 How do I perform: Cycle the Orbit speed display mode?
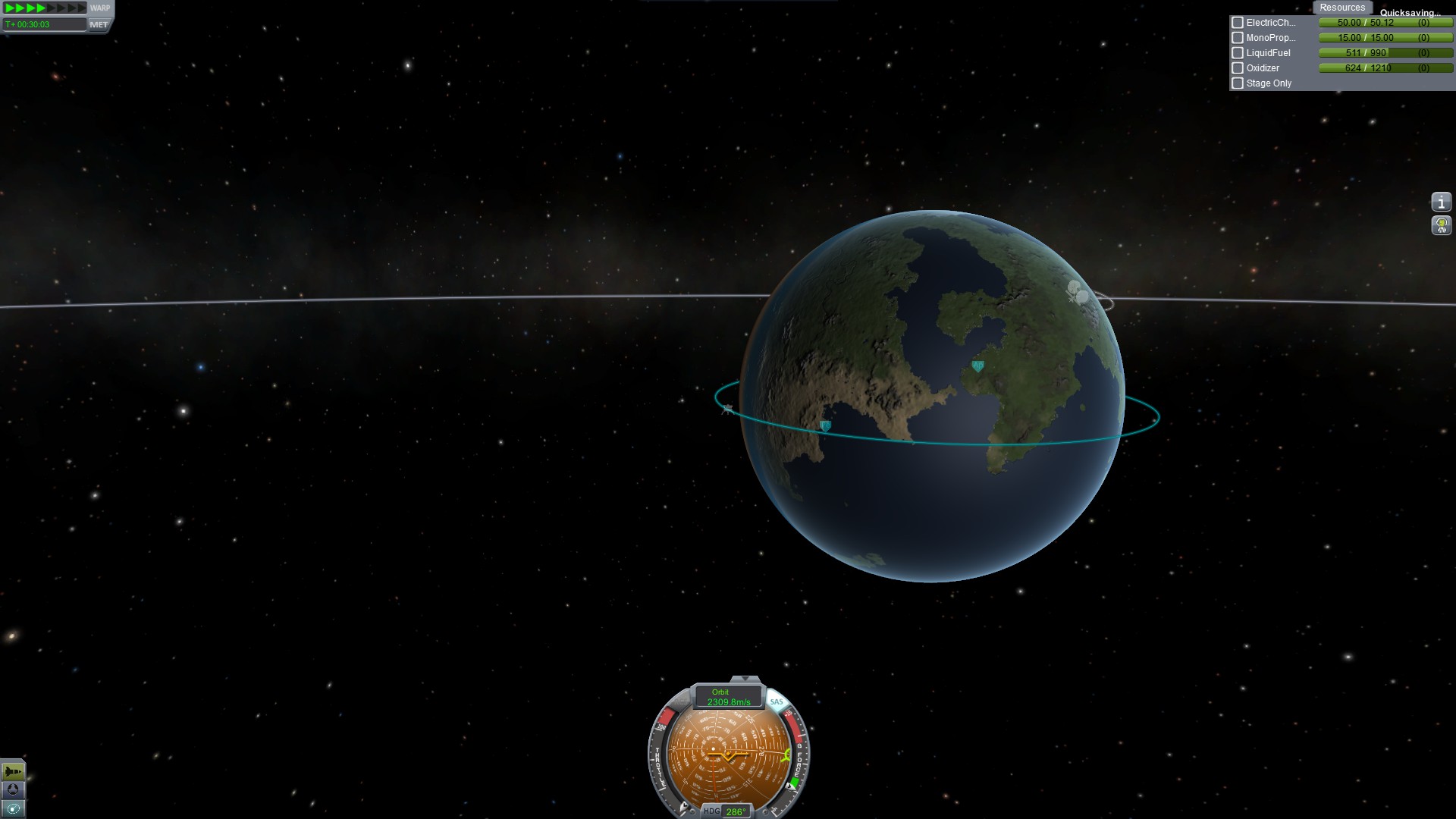click(x=728, y=697)
